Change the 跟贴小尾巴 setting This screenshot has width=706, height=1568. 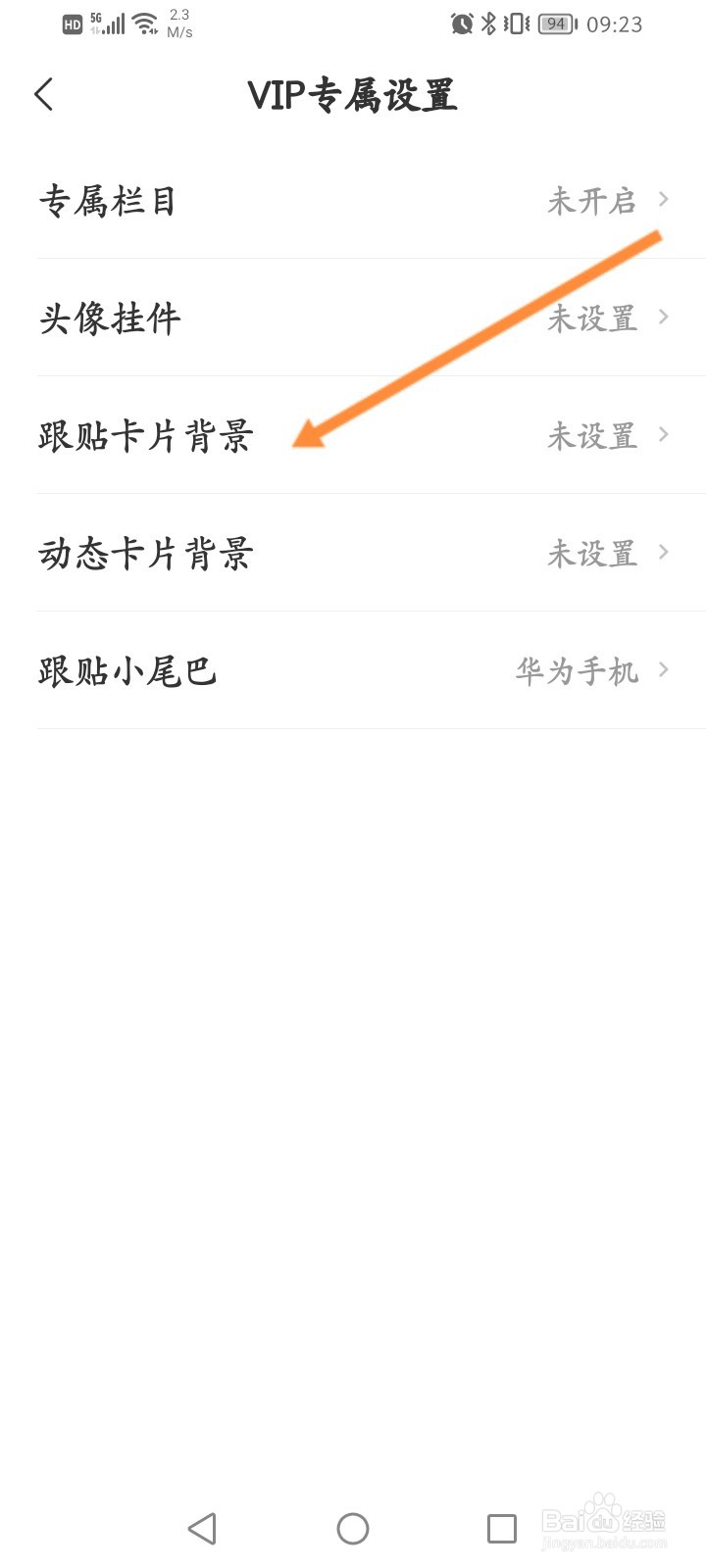pos(353,671)
